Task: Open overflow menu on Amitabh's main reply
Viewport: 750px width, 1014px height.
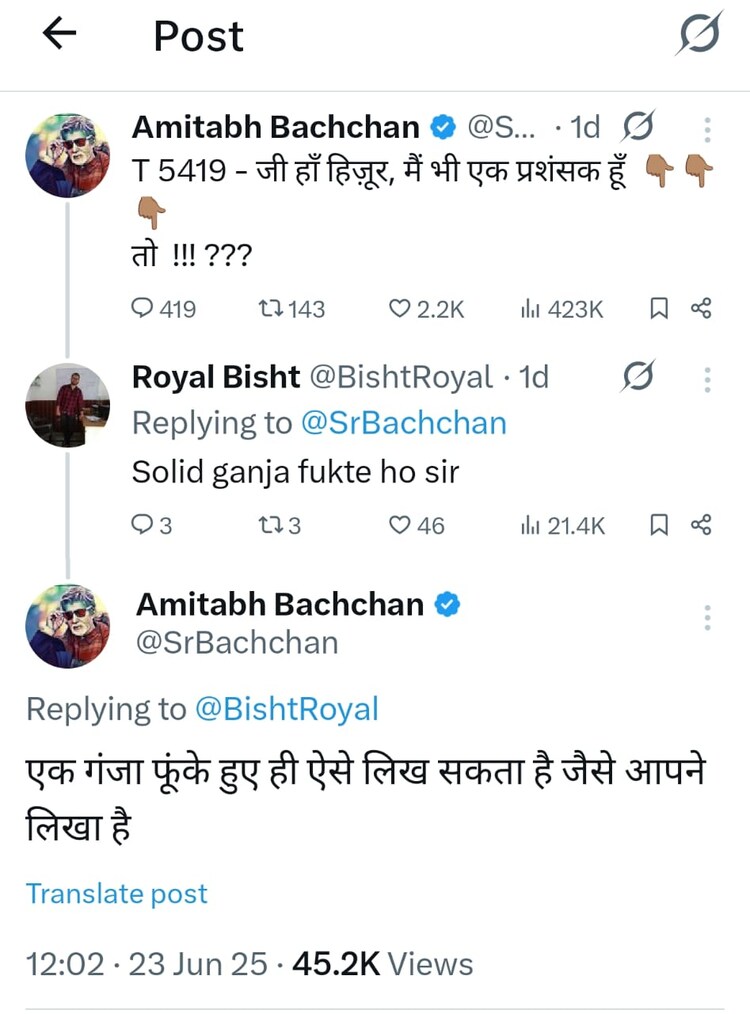Action: point(707,617)
